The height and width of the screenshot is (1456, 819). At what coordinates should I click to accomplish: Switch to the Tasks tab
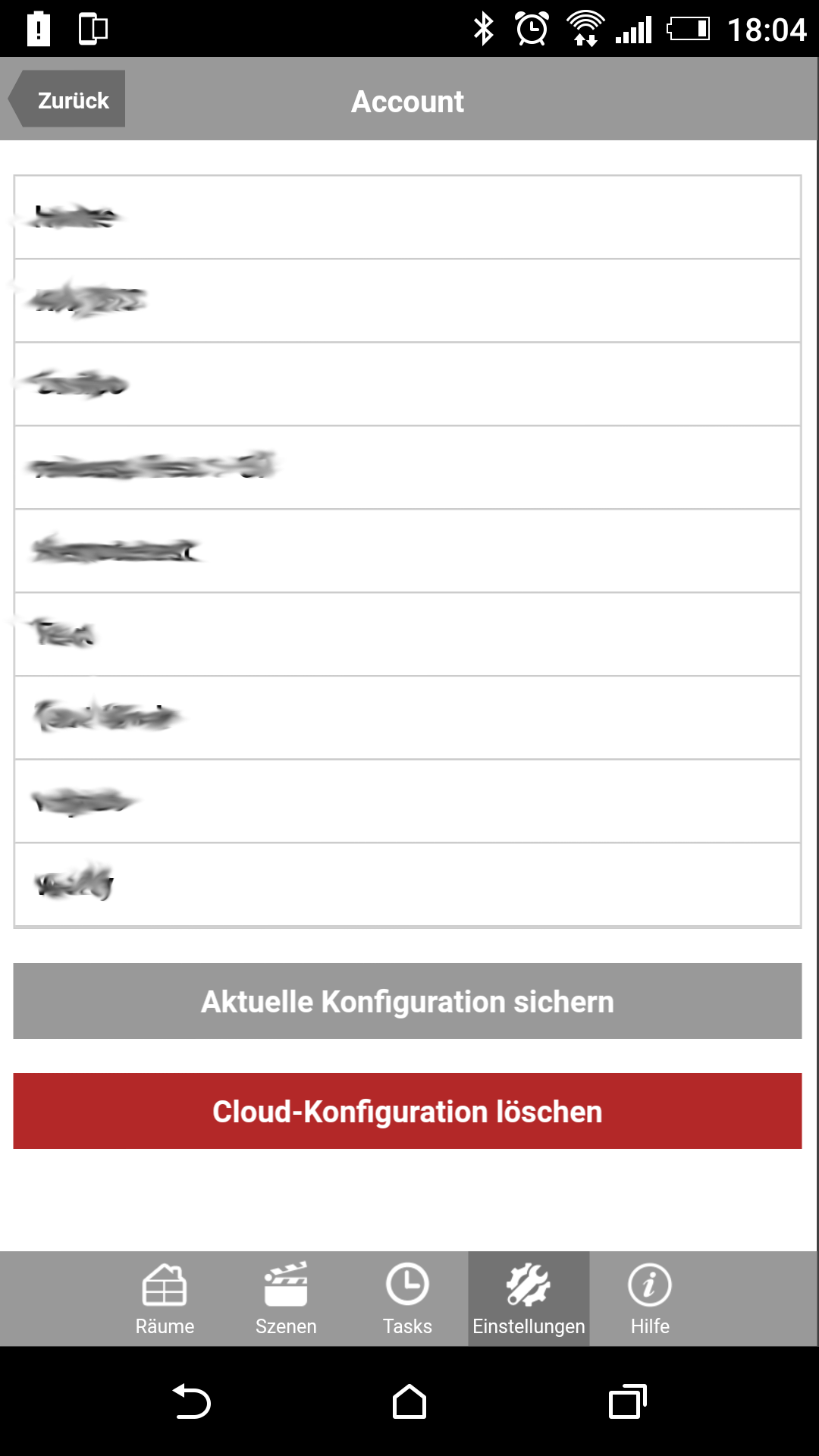407,1299
